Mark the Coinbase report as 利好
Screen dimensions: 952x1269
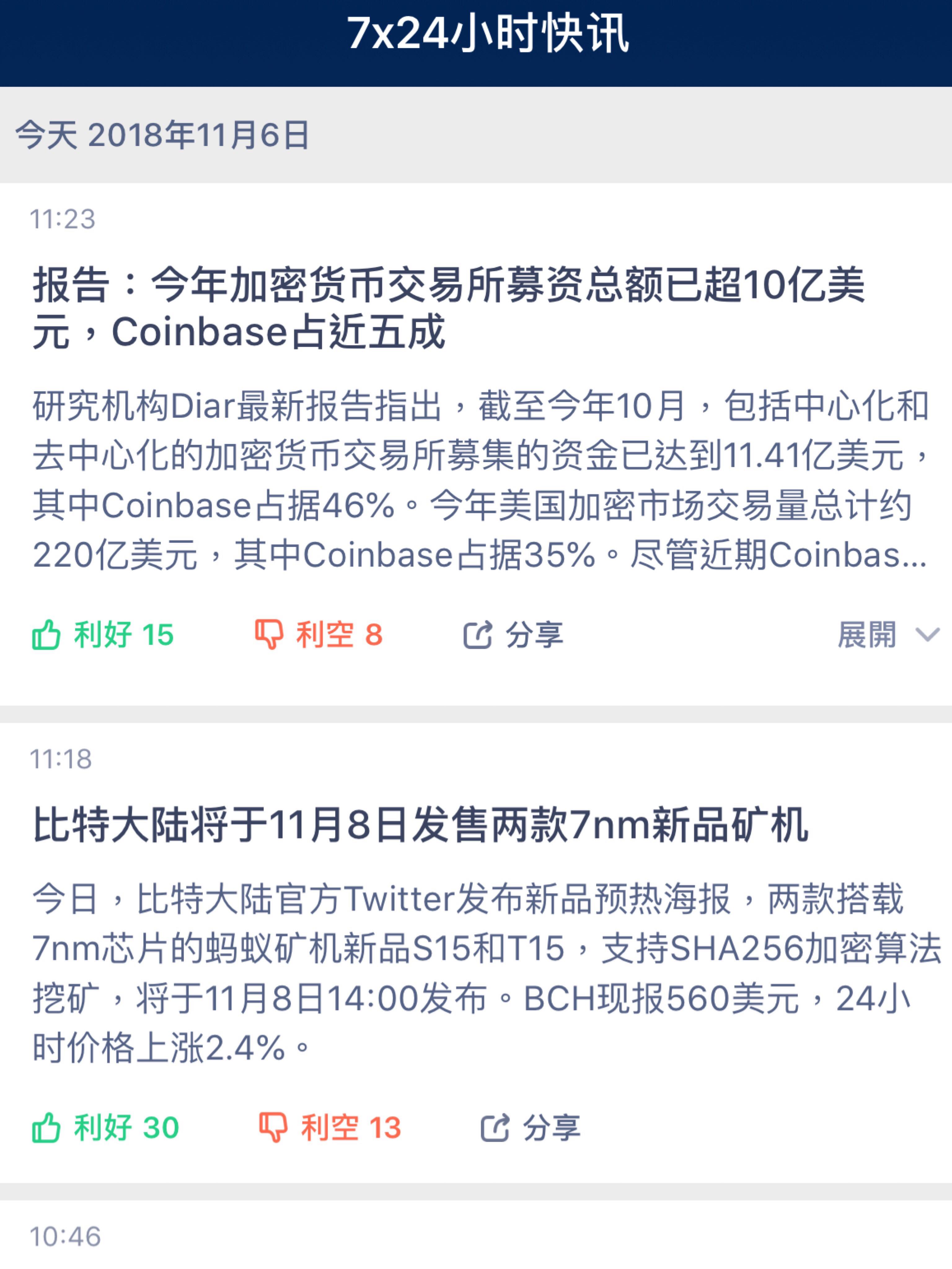(103, 635)
